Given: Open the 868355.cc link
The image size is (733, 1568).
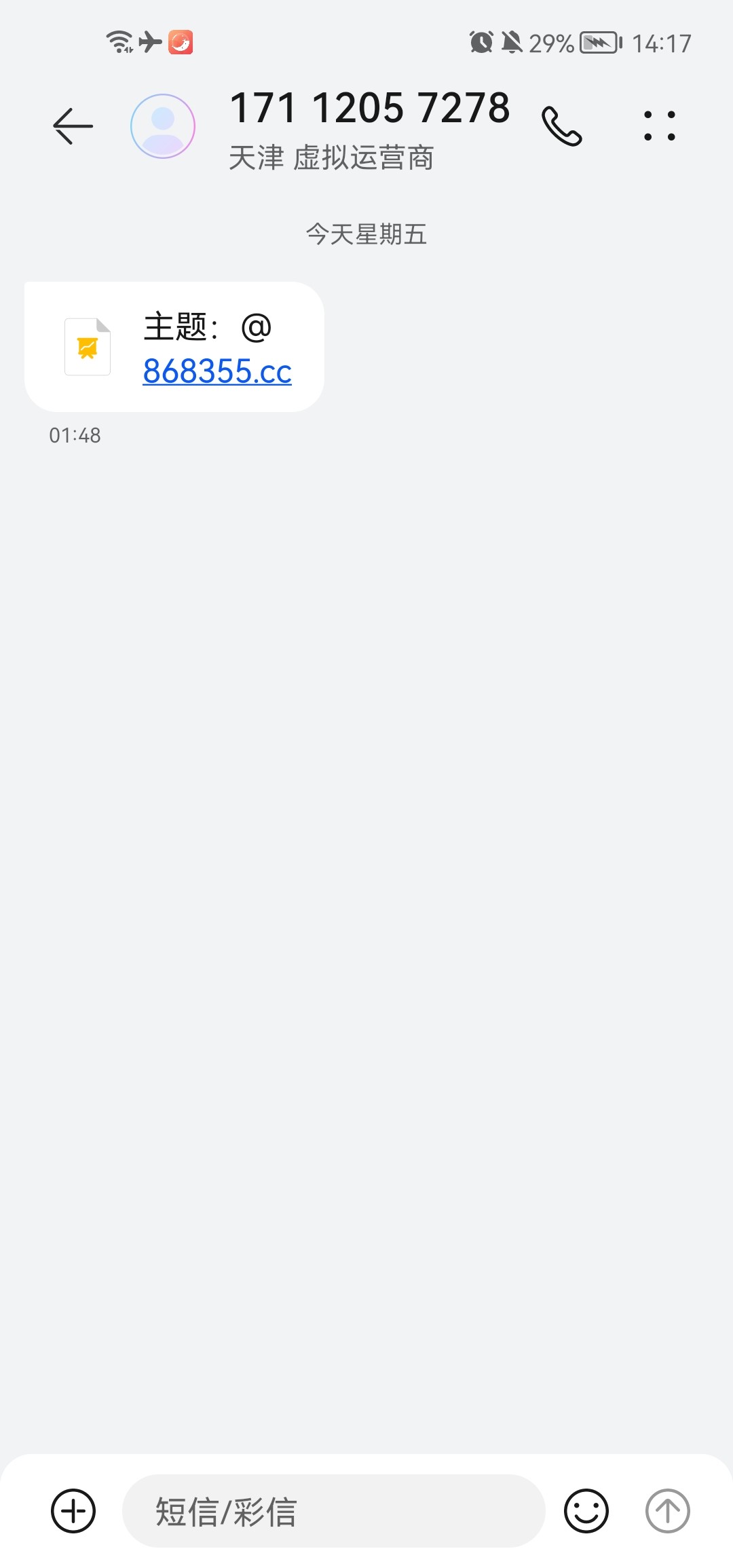Looking at the screenshot, I should point(217,371).
